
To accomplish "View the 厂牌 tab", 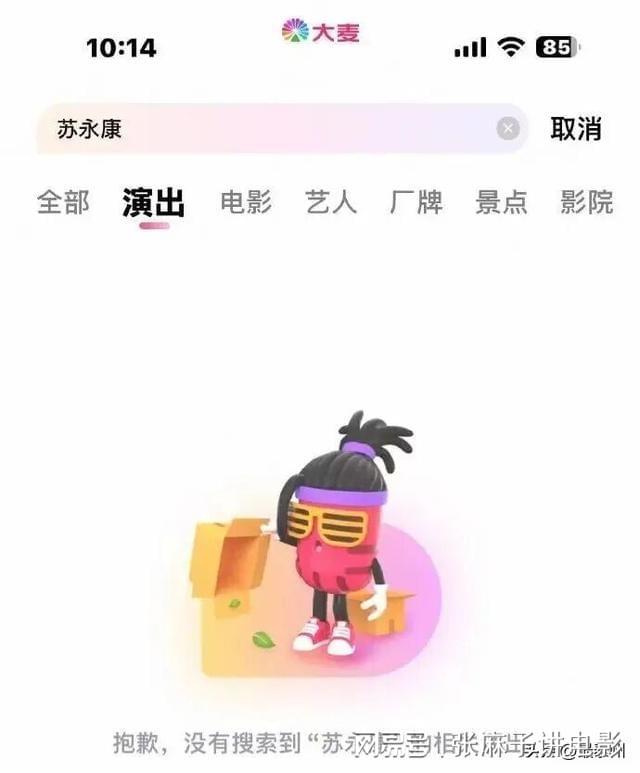I will pos(416,203).
